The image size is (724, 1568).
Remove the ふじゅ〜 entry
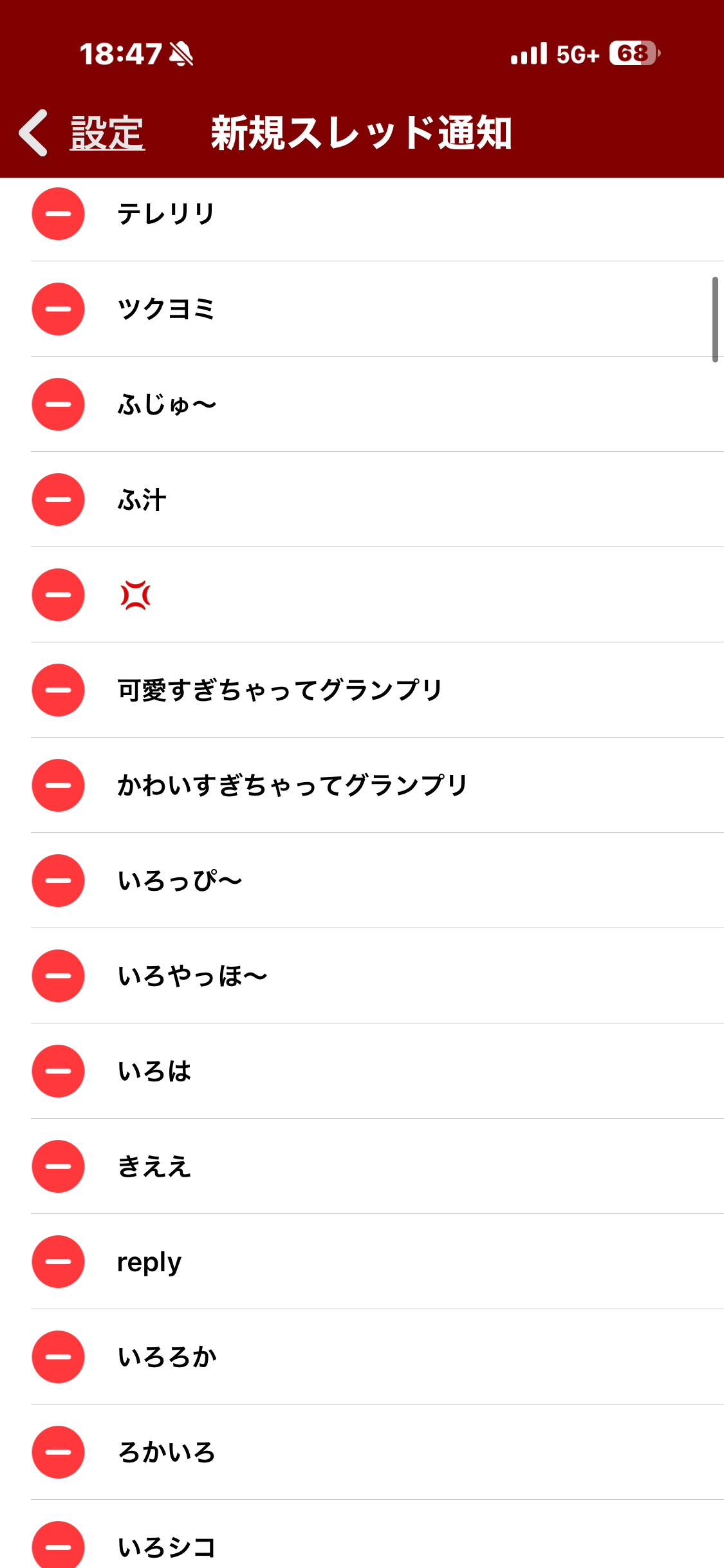pyautogui.click(x=58, y=404)
